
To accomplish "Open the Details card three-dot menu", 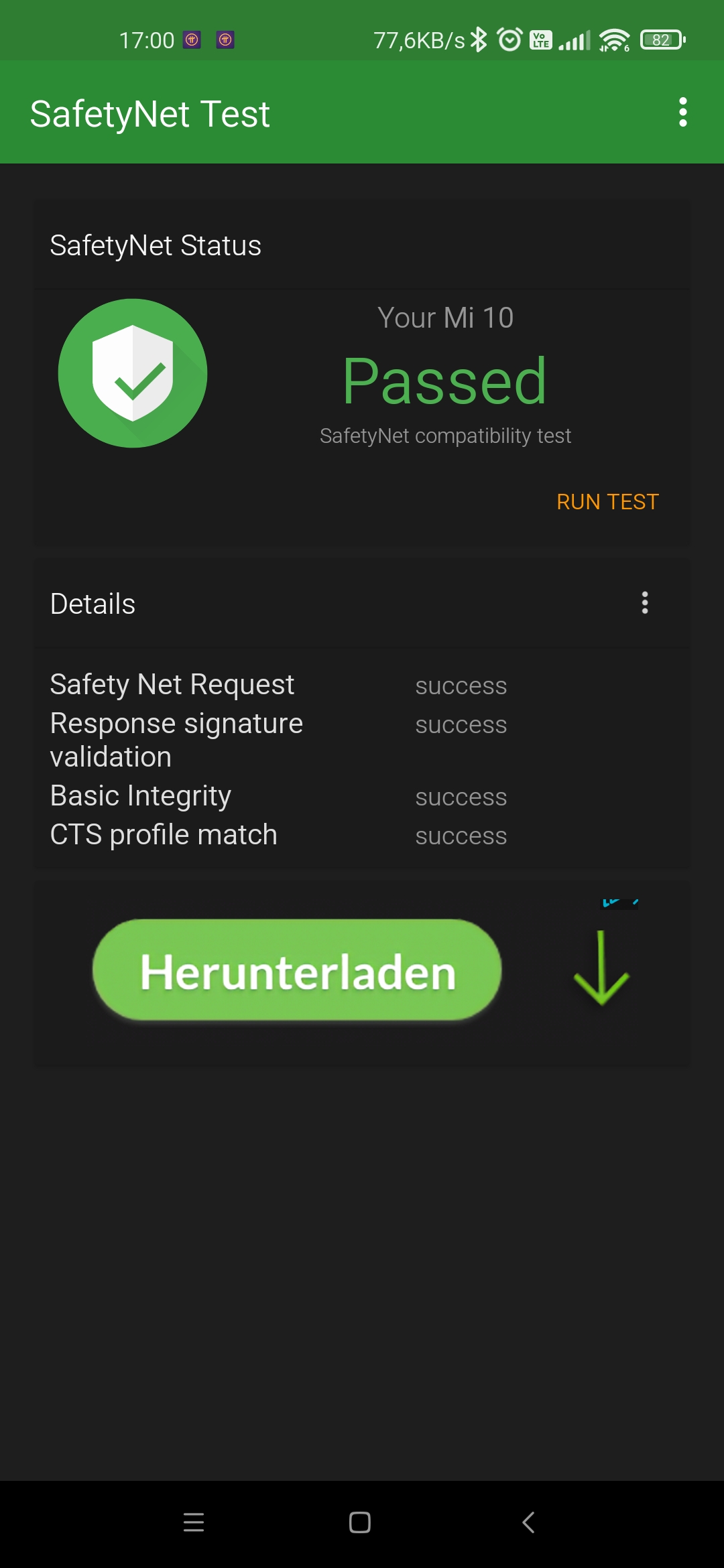I will [x=645, y=602].
